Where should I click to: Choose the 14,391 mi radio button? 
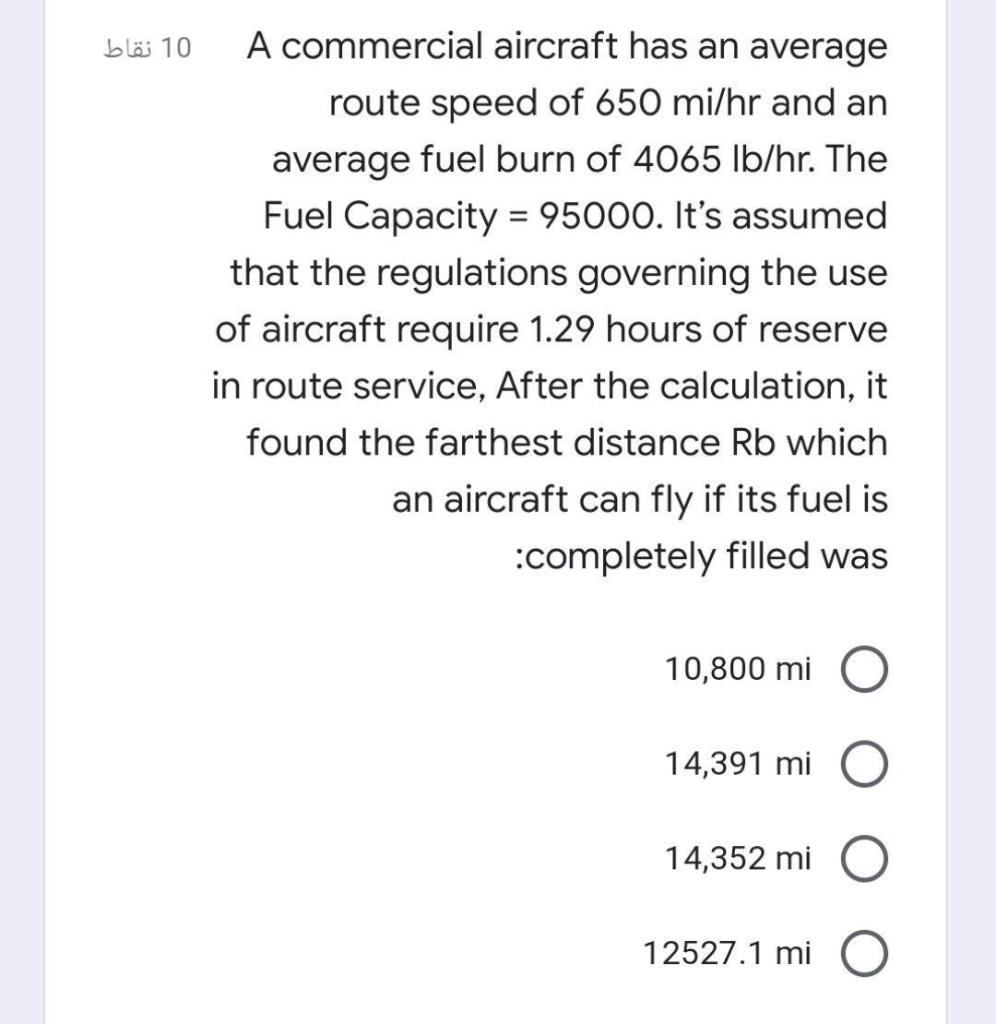click(866, 765)
